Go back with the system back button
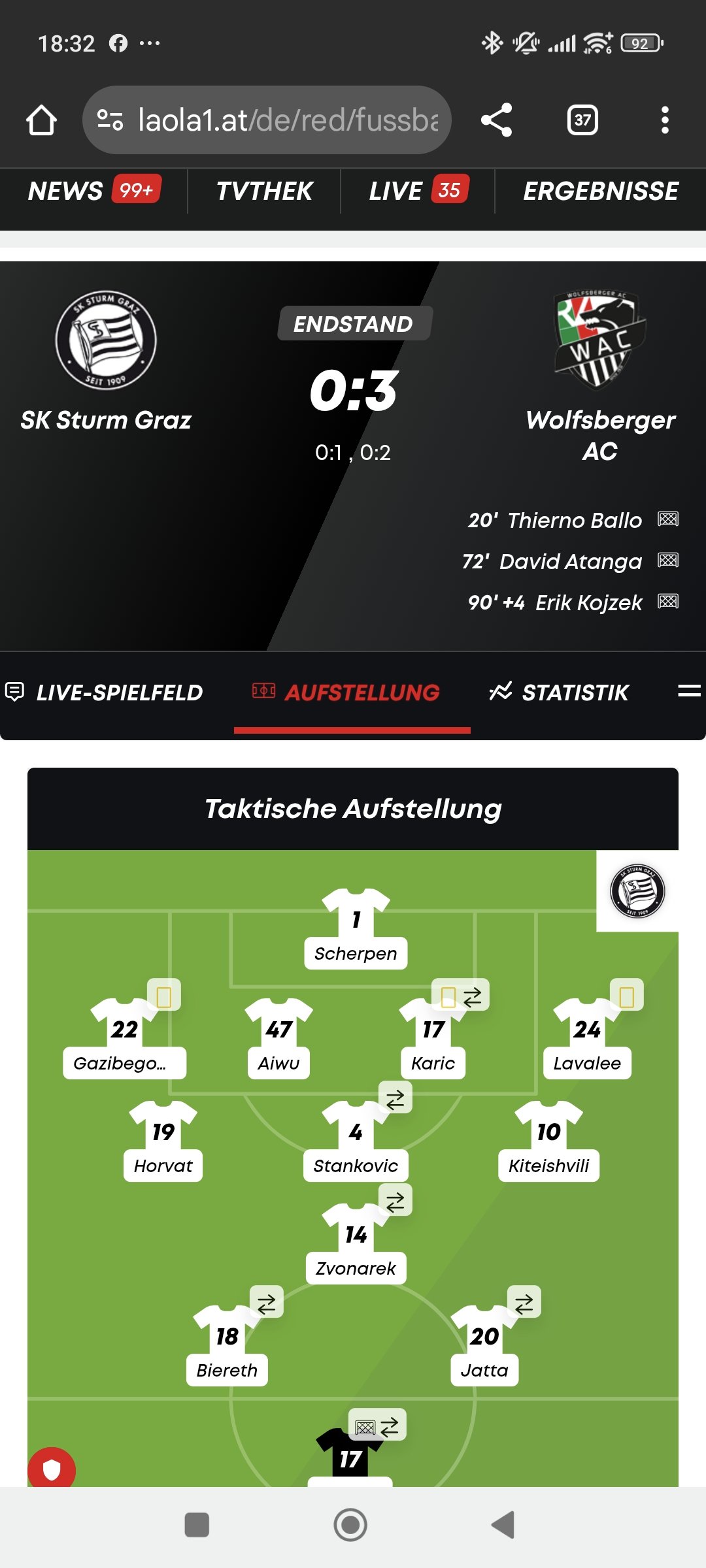This screenshot has width=706, height=1568. click(x=503, y=1526)
